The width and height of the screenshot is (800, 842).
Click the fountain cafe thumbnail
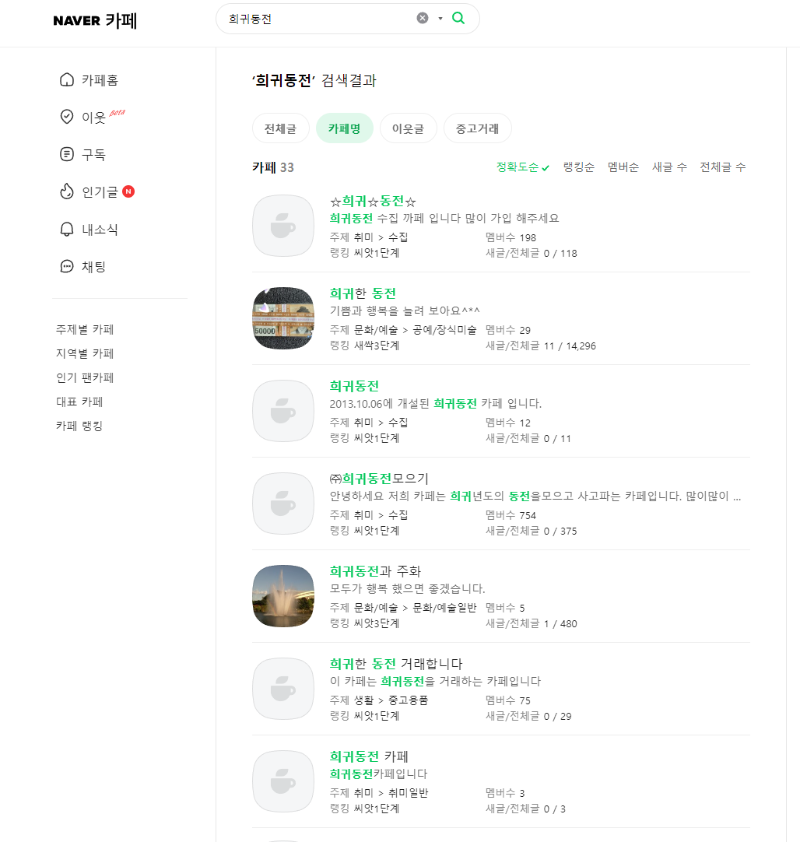click(283, 596)
